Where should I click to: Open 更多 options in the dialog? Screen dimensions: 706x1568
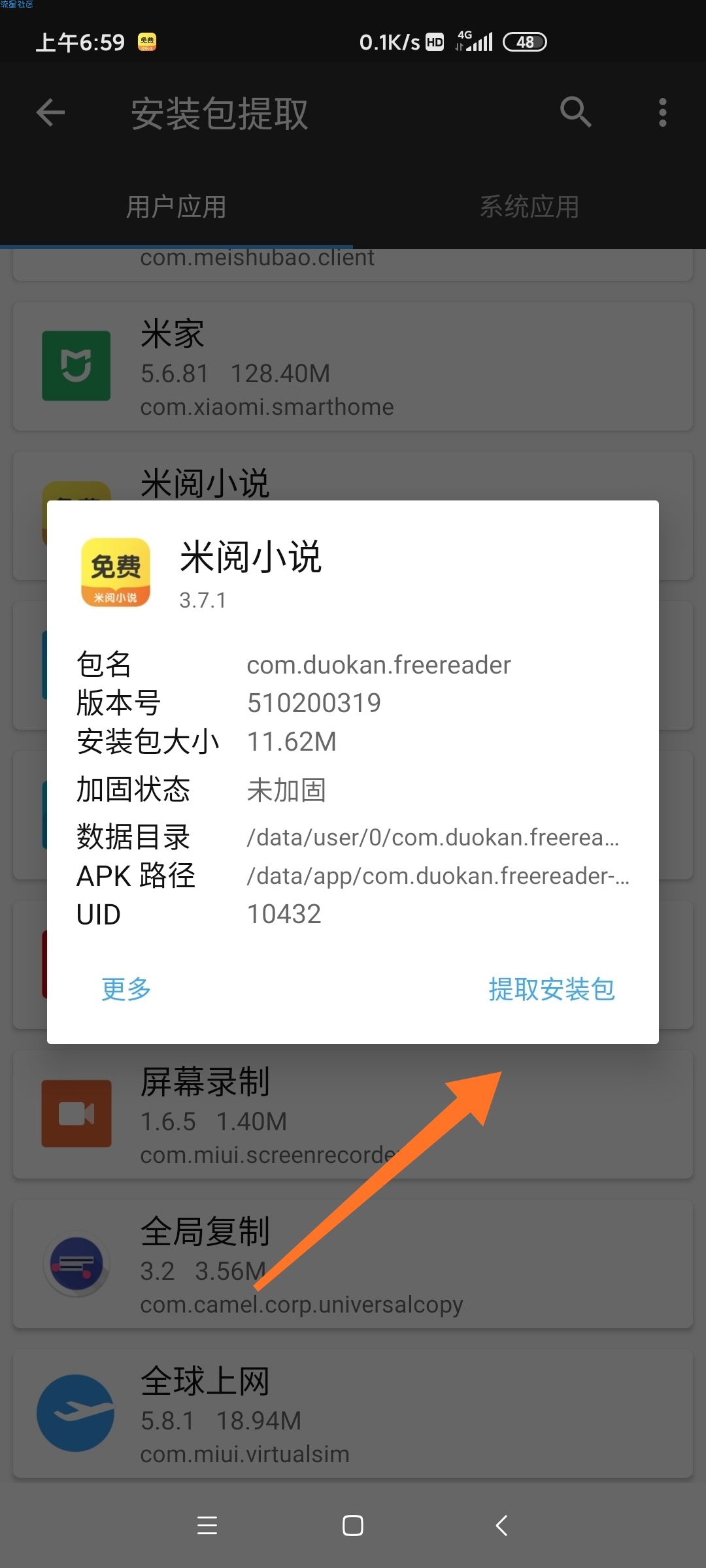pyautogui.click(x=126, y=989)
